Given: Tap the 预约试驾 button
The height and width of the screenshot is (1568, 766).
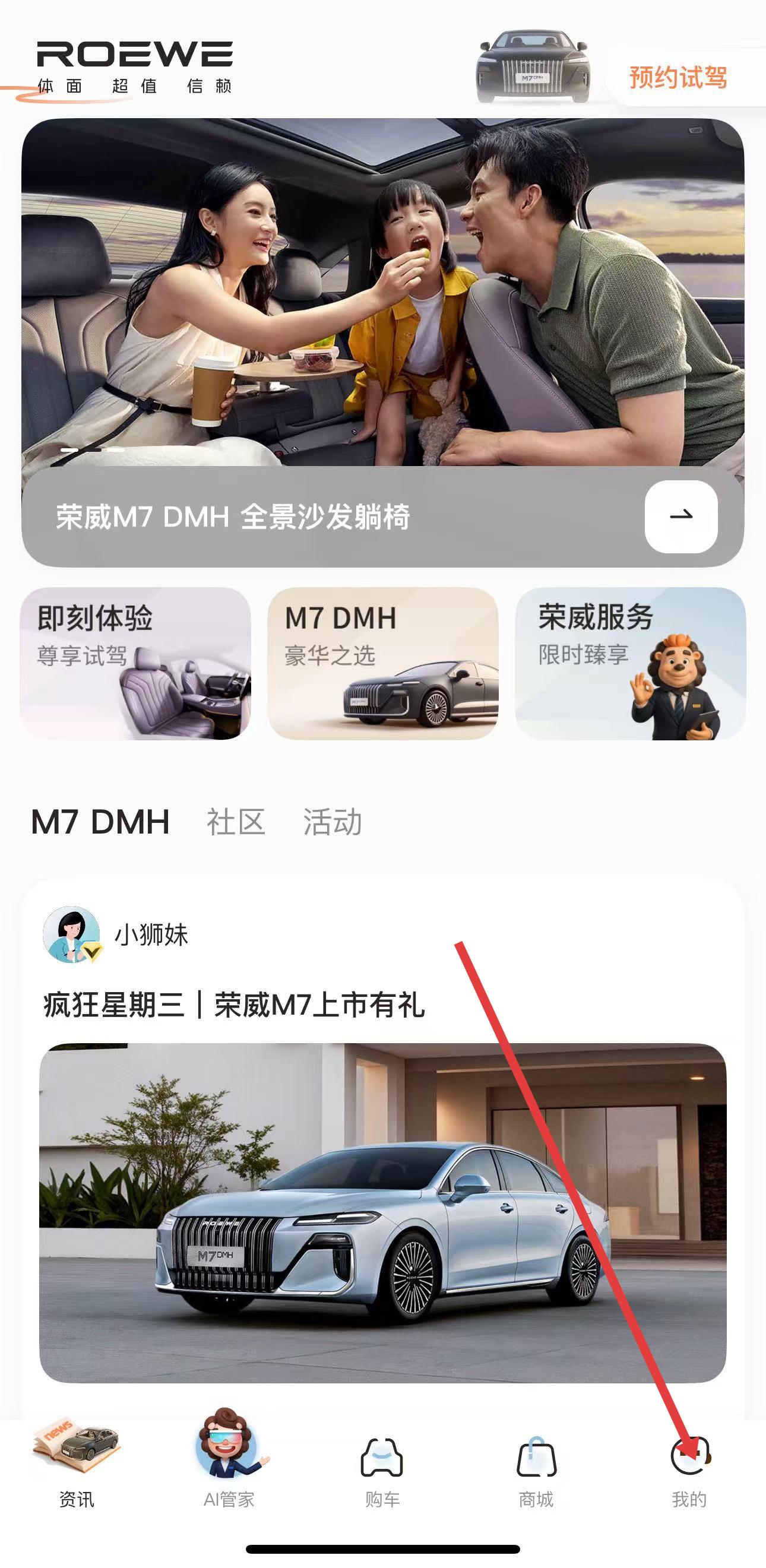Looking at the screenshot, I should tap(678, 77).
